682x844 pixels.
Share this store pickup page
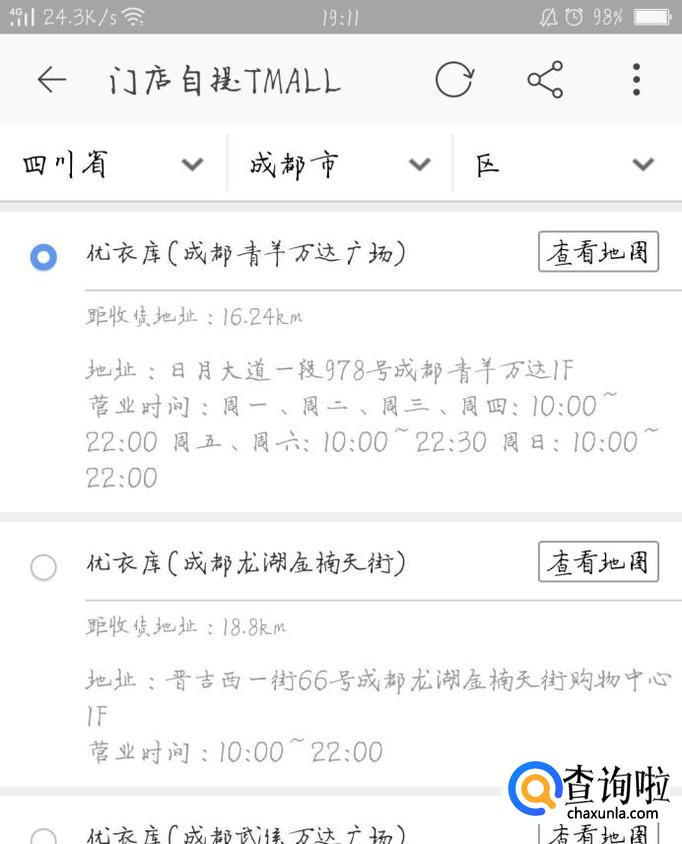pyautogui.click(x=545, y=80)
